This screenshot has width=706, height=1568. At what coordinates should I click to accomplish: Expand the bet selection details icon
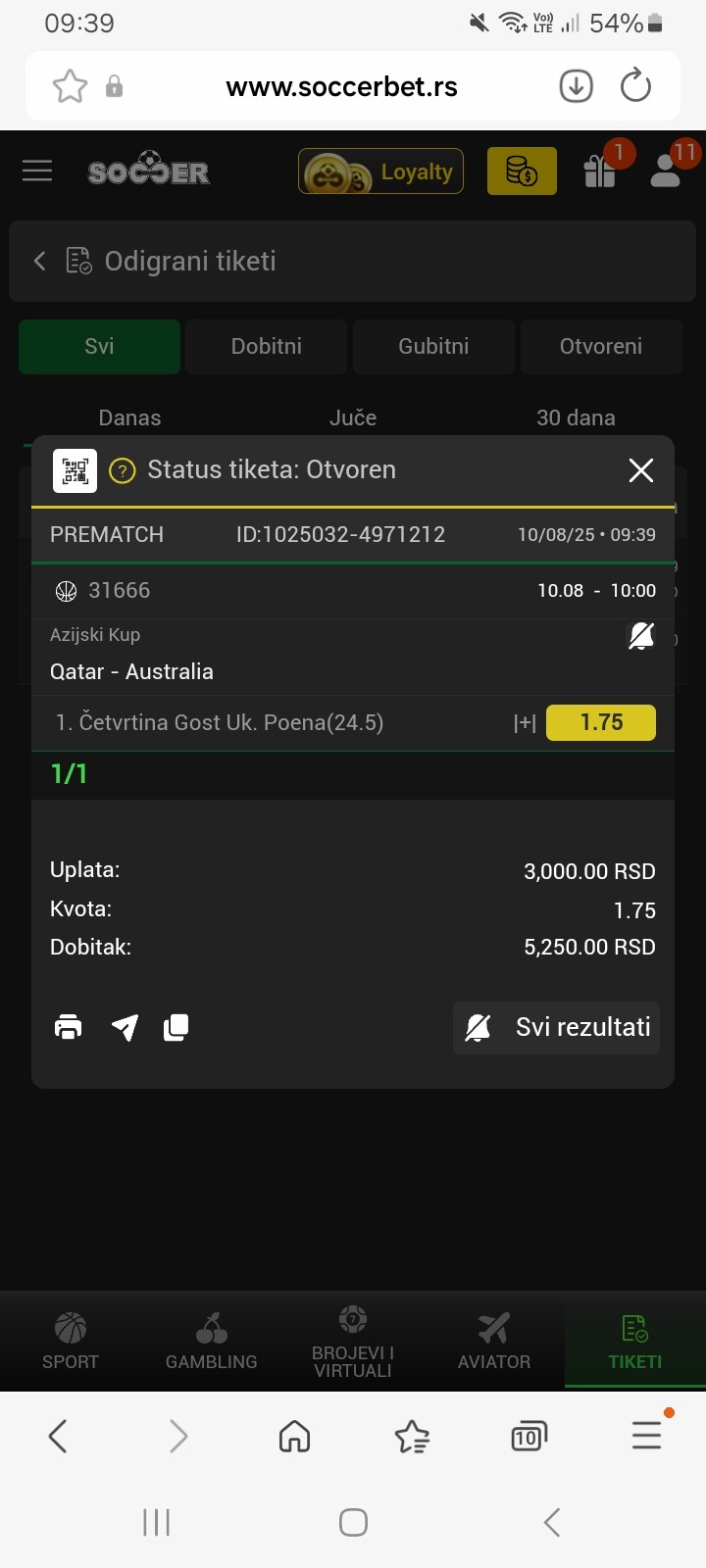[525, 723]
